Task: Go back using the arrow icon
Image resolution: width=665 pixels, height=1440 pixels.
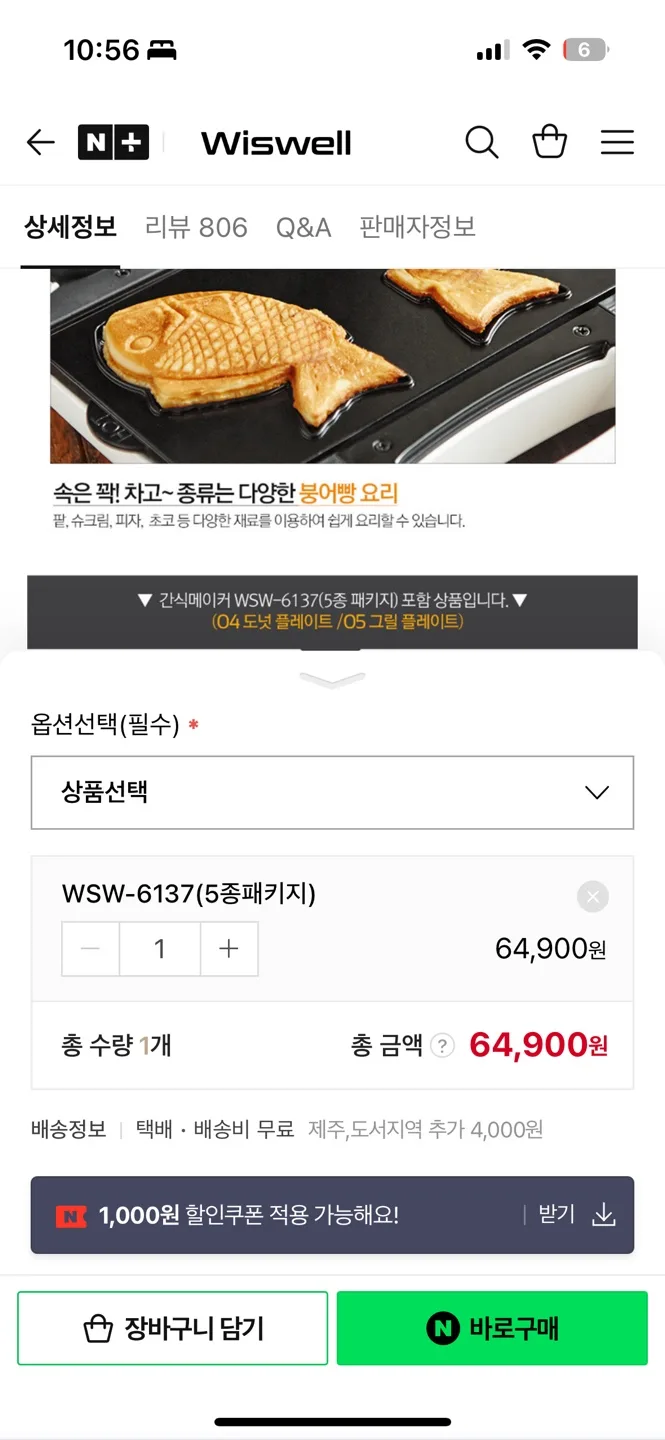Action: pos(40,143)
